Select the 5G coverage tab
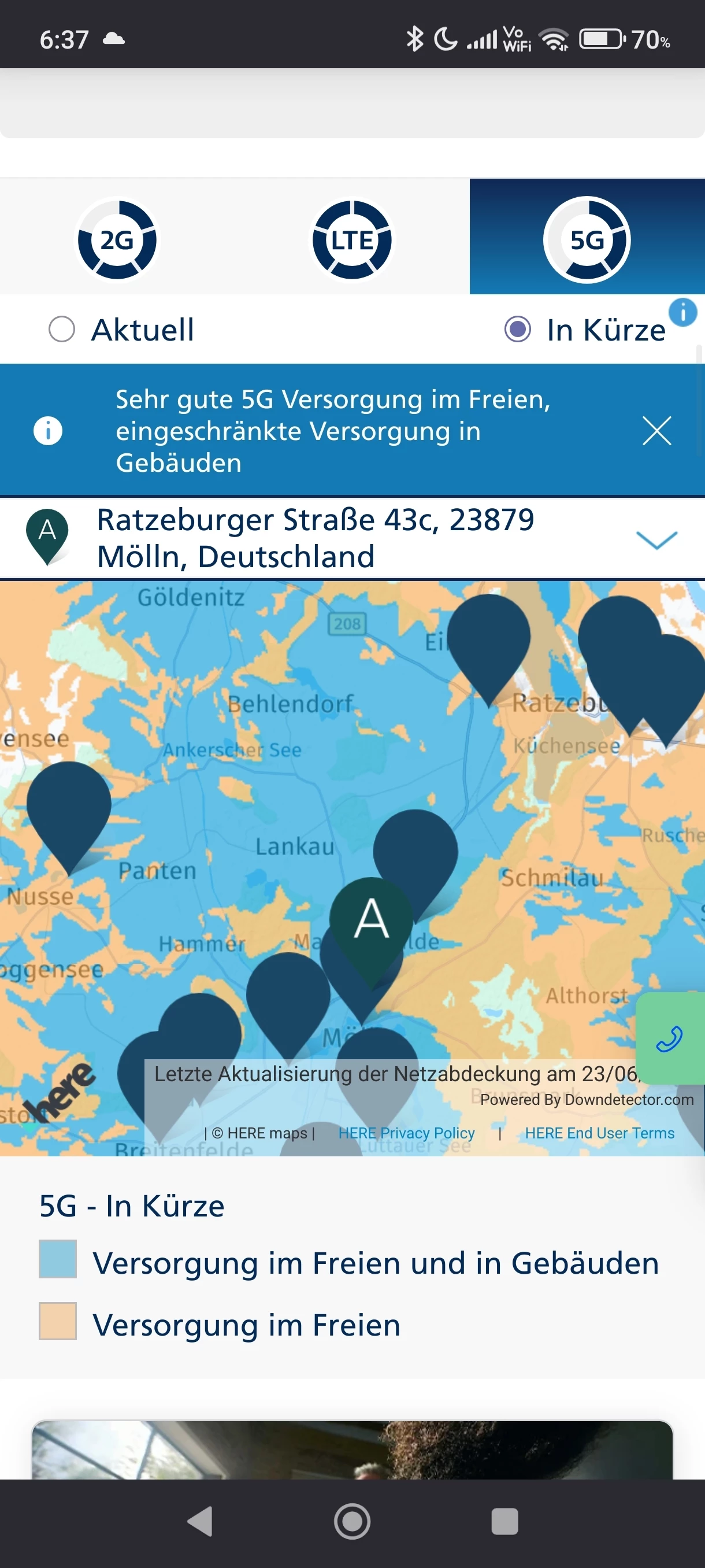705x1568 pixels. coord(587,239)
